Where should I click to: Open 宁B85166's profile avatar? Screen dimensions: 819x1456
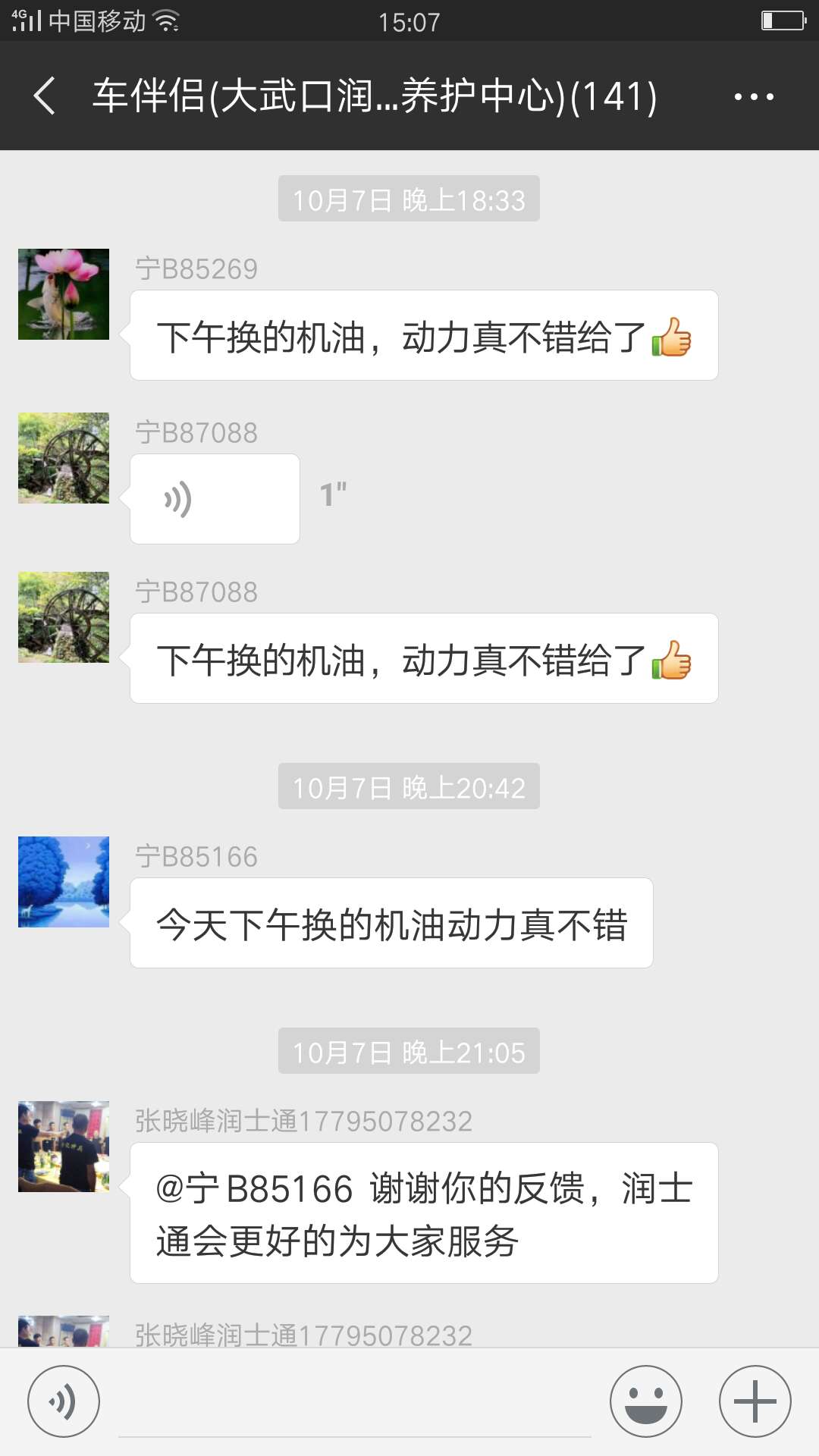coord(64,882)
